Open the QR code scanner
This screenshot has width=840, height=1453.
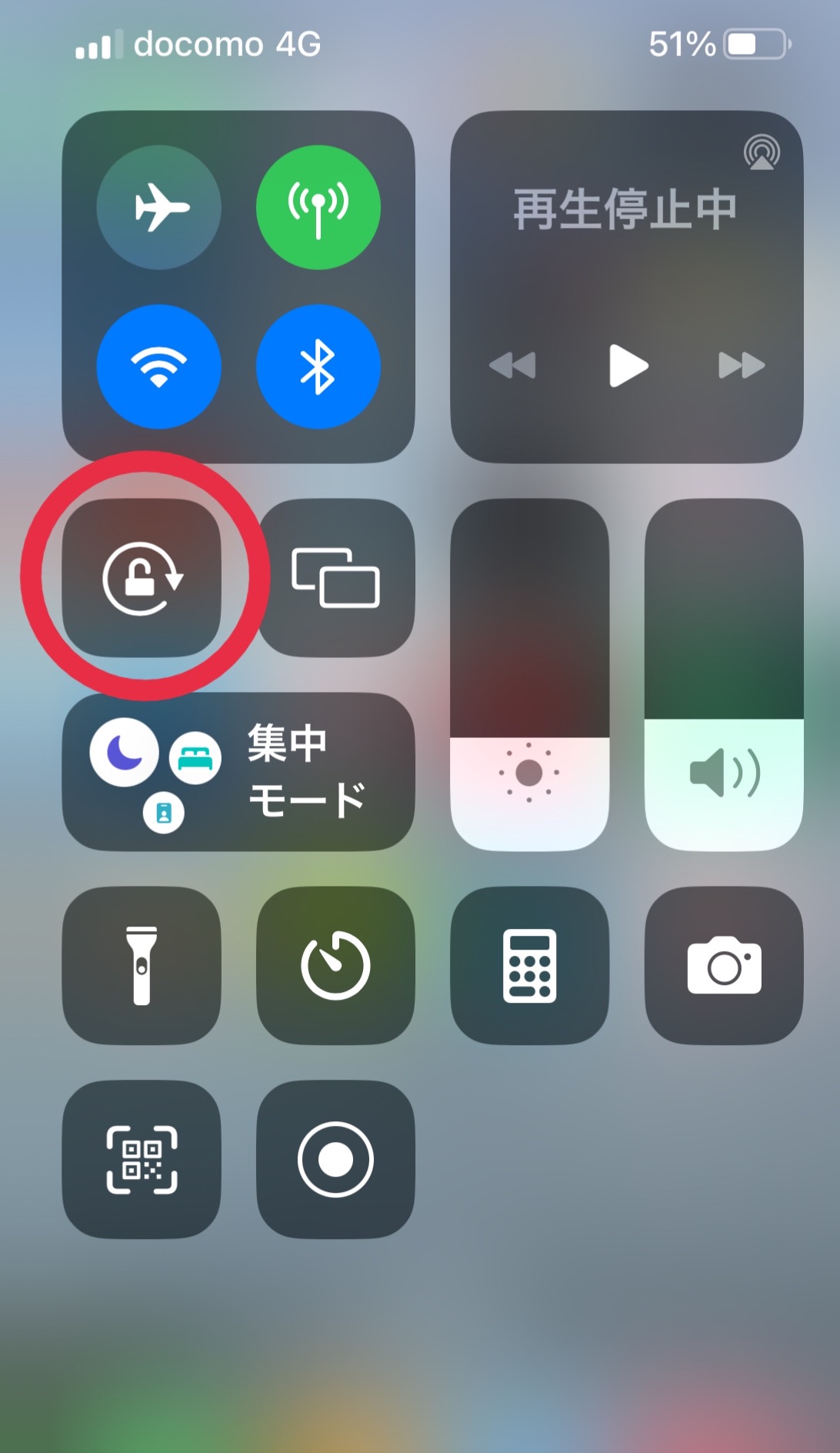coord(142,1160)
